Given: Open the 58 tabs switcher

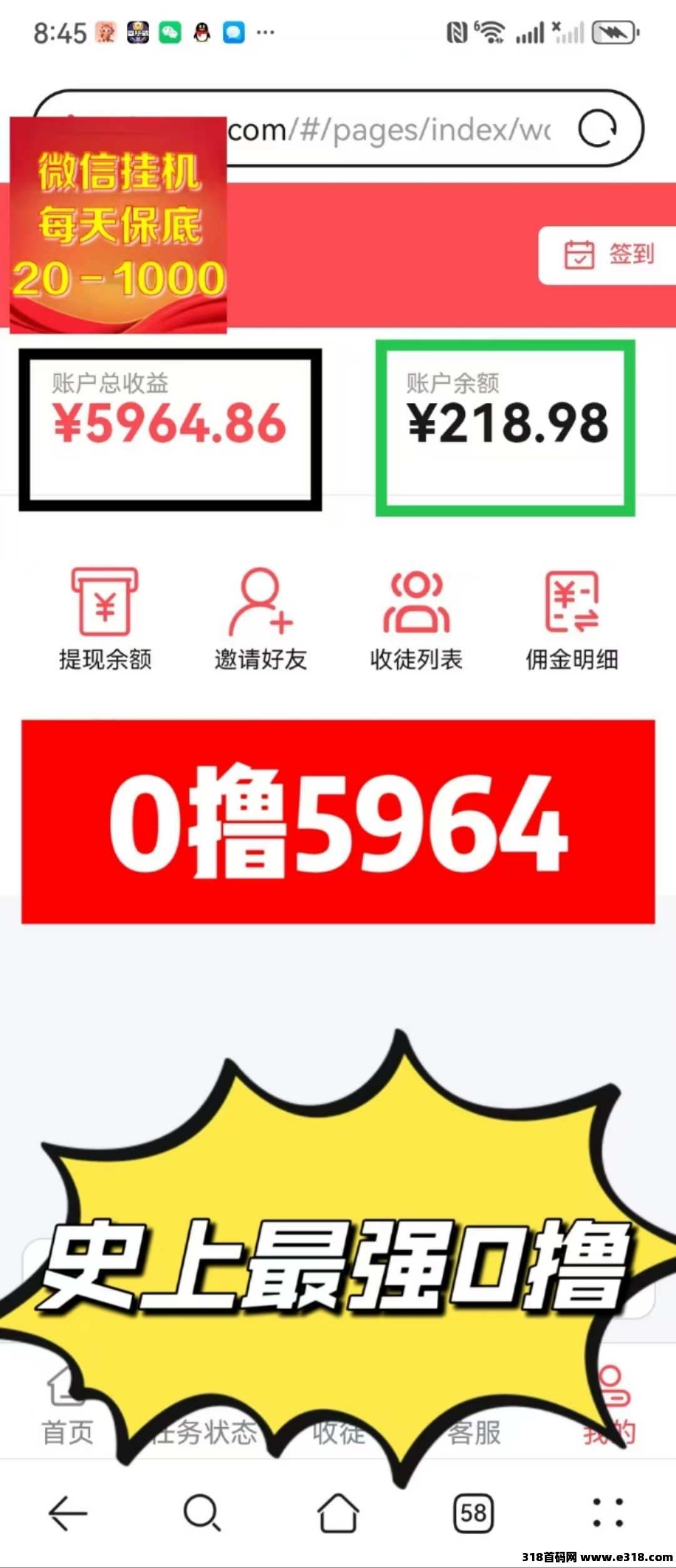Looking at the screenshot, I should [473, 1514].
